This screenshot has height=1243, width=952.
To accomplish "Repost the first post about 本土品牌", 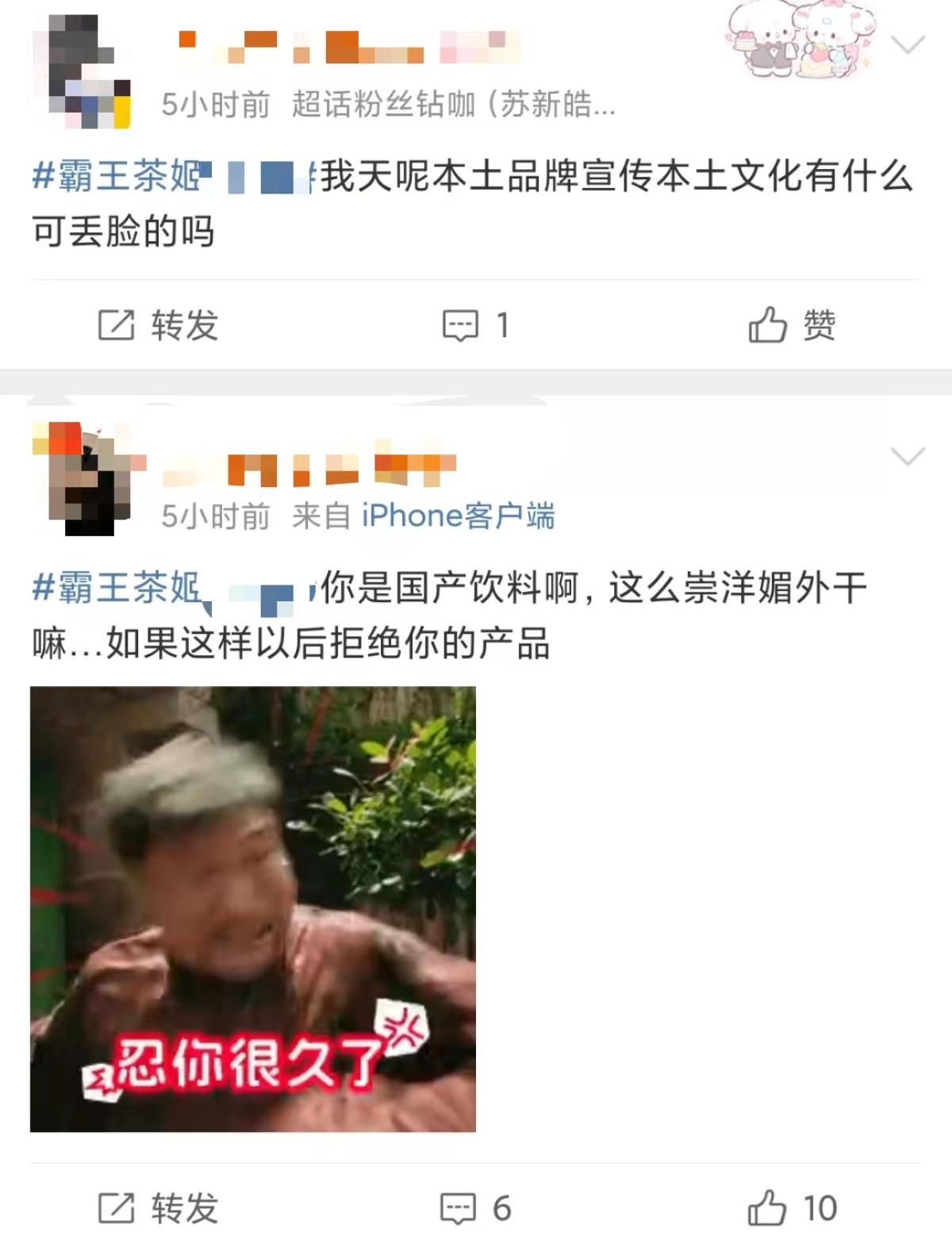I will [x=158, y=325].
